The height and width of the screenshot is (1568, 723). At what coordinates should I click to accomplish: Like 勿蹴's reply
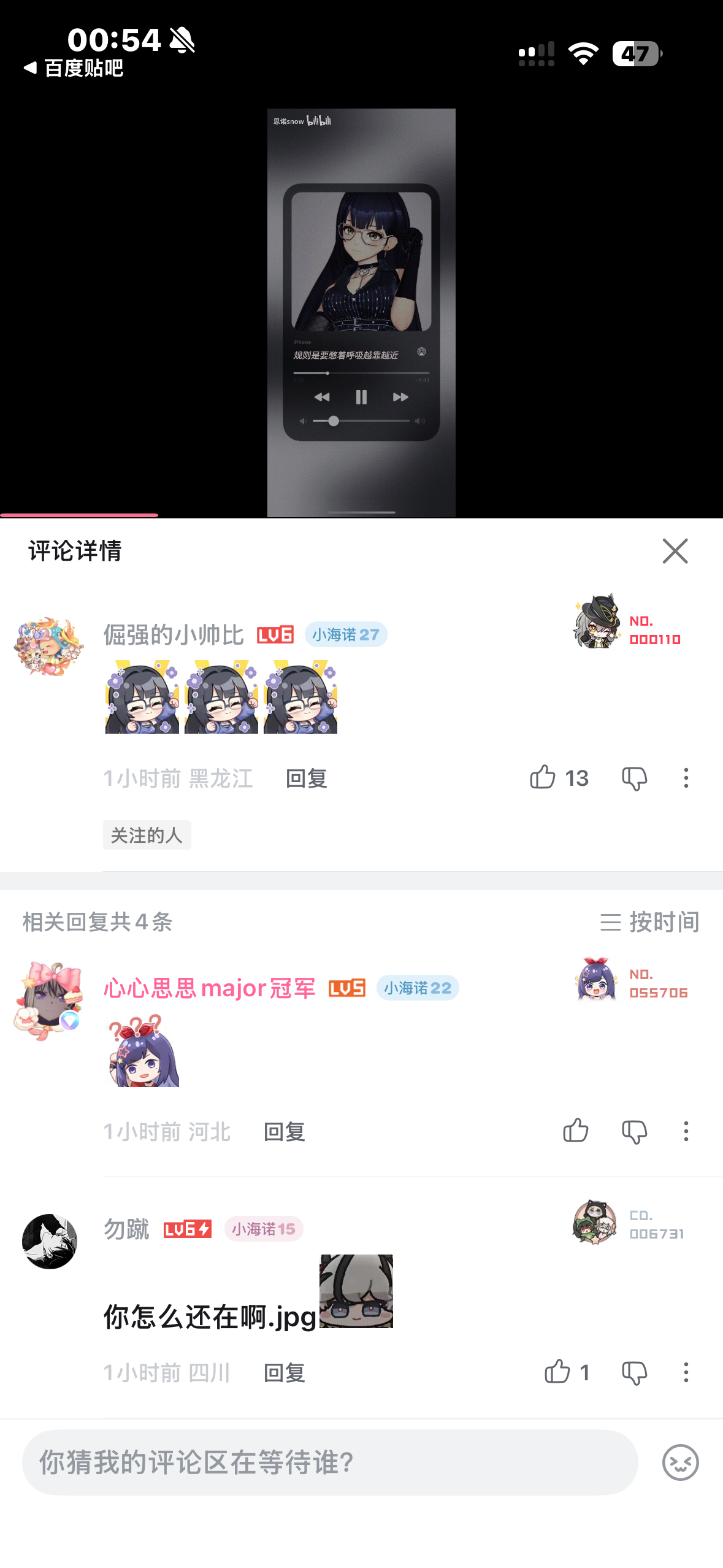pyautogui.click(x=557, y=1372)
